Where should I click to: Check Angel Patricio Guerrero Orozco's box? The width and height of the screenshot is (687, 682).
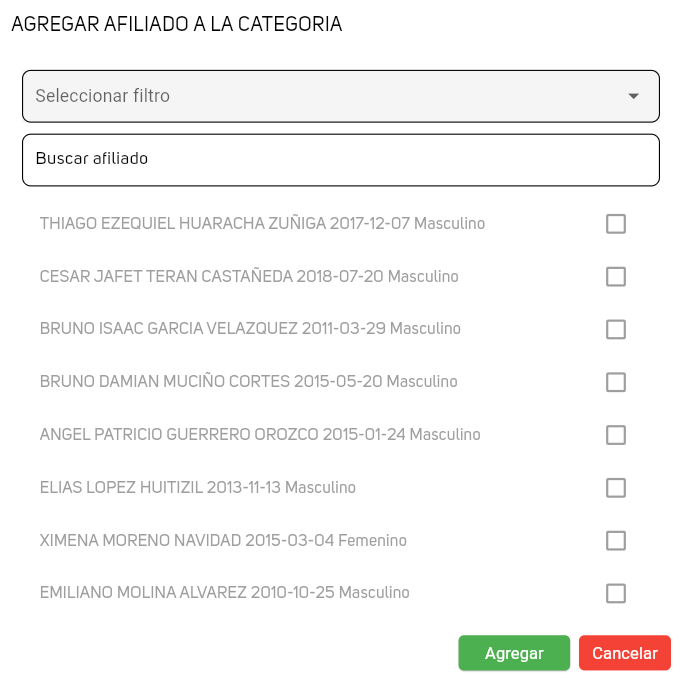pyautogui.click(x=616, y=435)
